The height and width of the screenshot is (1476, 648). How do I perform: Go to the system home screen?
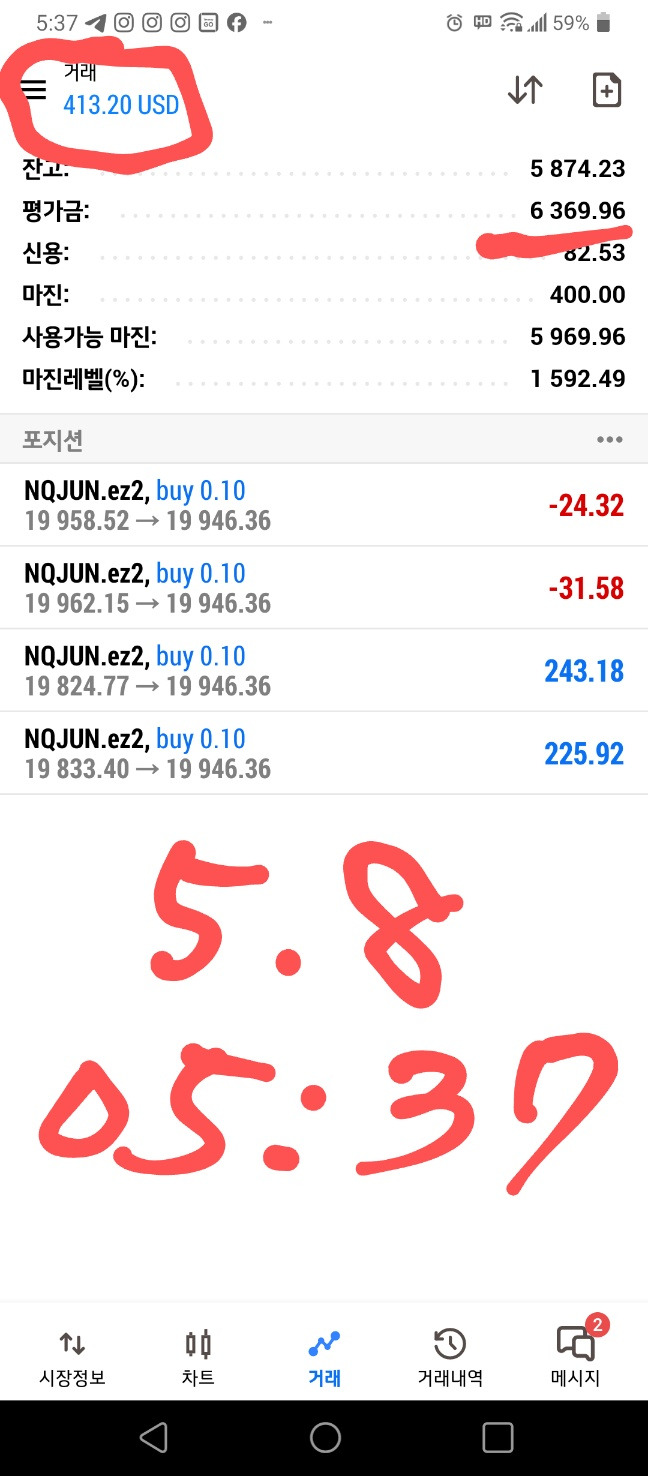[325, 1437]
